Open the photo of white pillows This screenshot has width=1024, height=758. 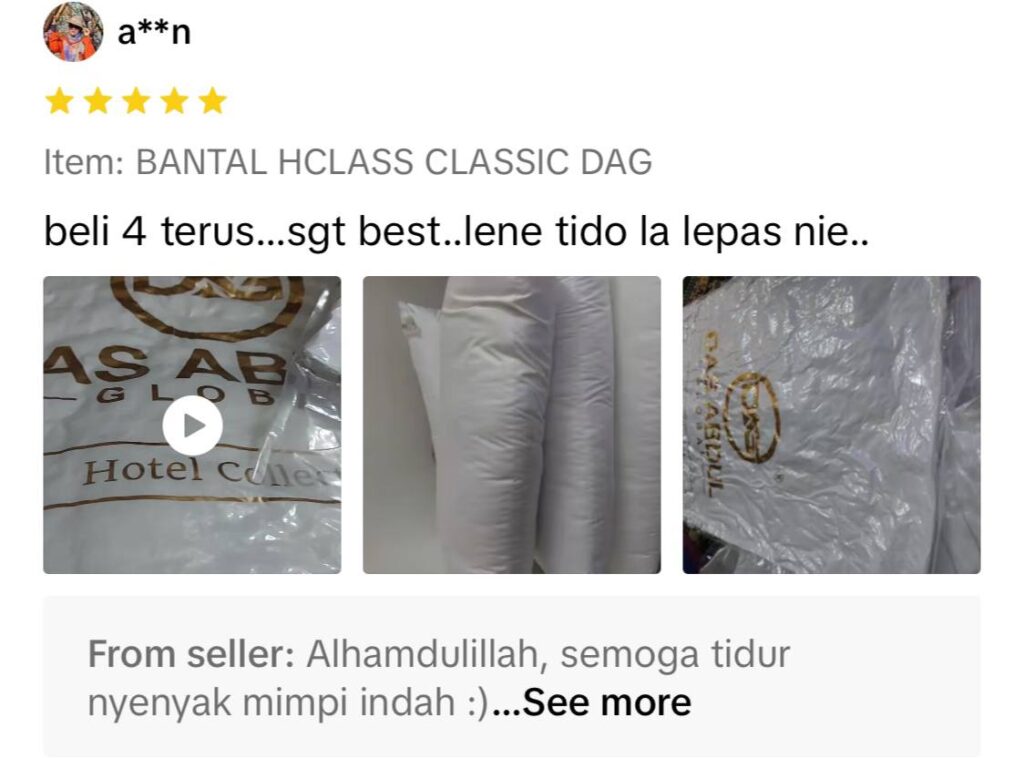511,425
